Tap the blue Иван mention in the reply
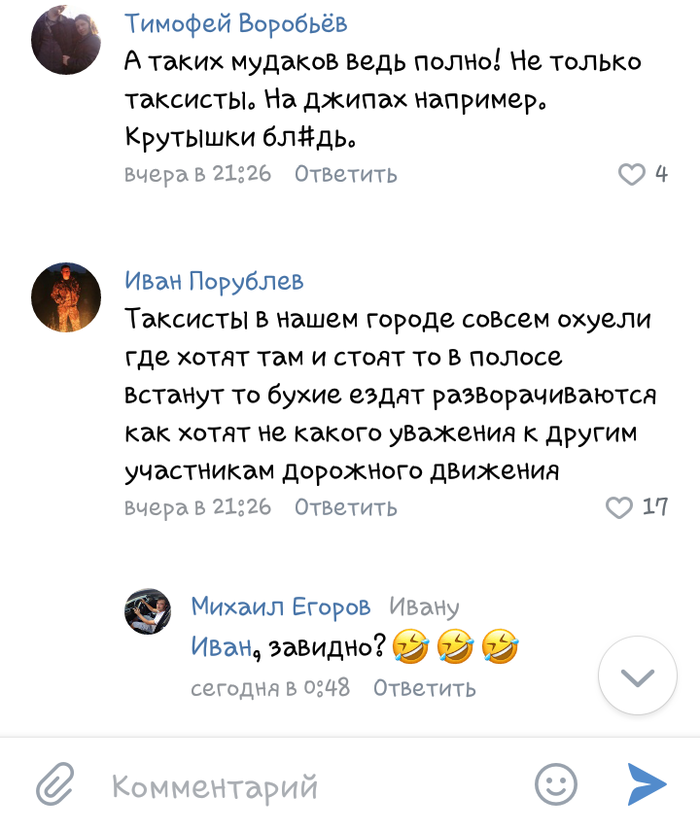 pos(219,648)
